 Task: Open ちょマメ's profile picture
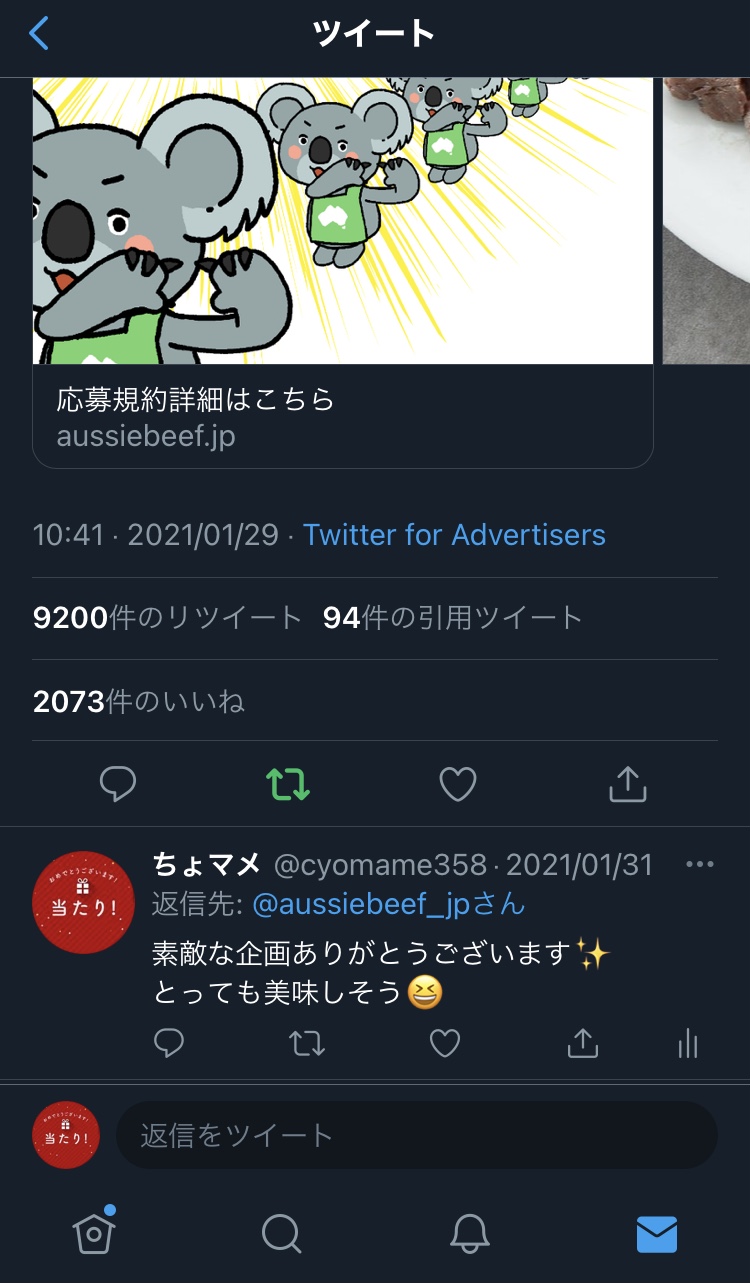[84, 902]
